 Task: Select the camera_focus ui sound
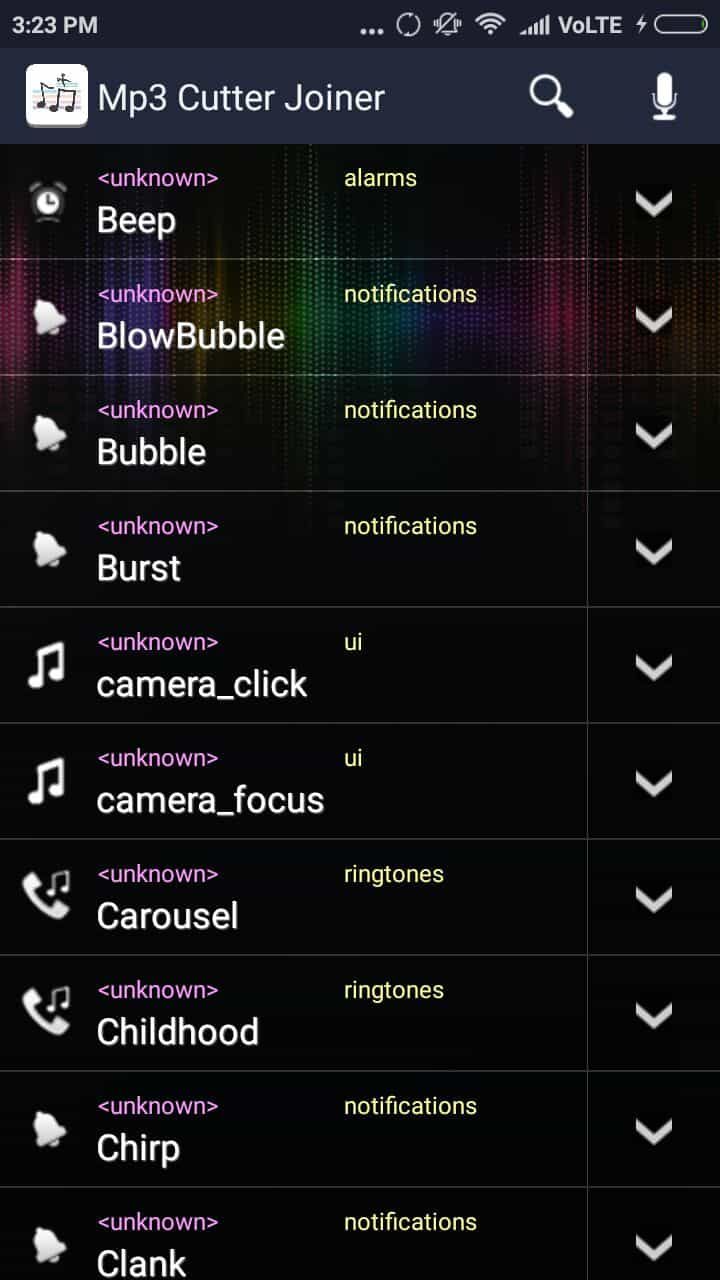pos(293,782)
